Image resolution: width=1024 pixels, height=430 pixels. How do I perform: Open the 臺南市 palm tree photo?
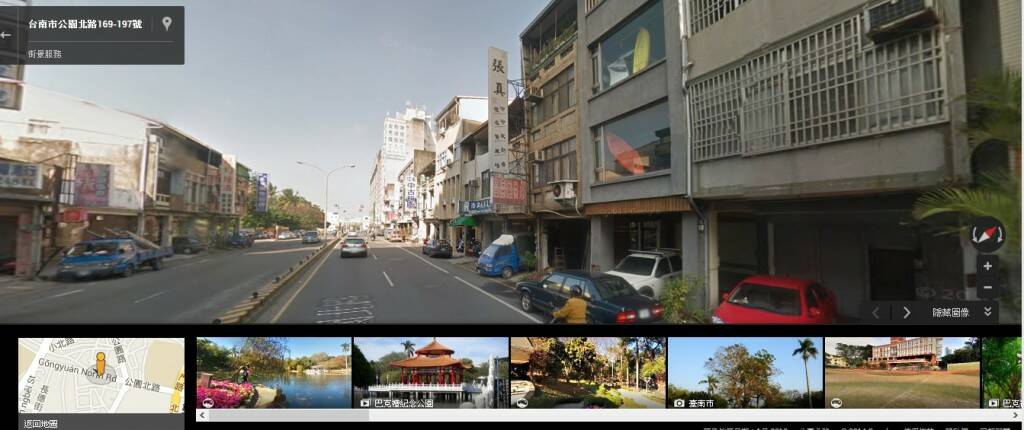click(744, 372)
